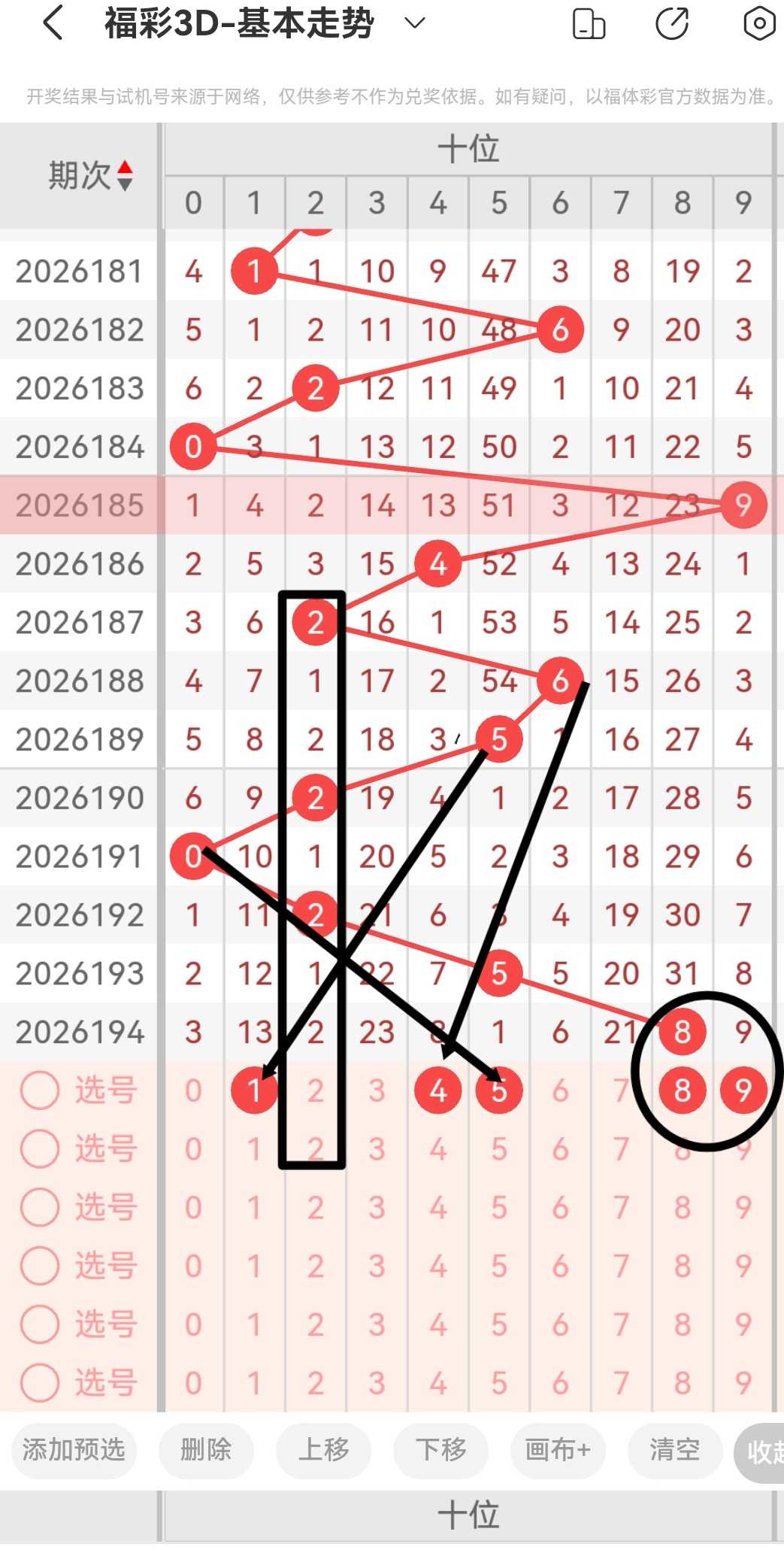Image resolution: width=784 pixels, height=1550 pixels.
Task: Tap the 画布+ button
Action: (x=558, y=1449)
